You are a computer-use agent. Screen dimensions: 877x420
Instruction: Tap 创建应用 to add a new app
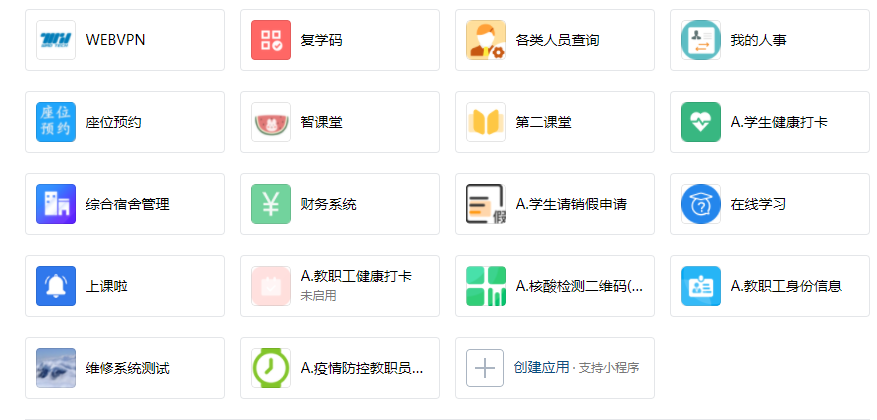click(x=554, y=368)
